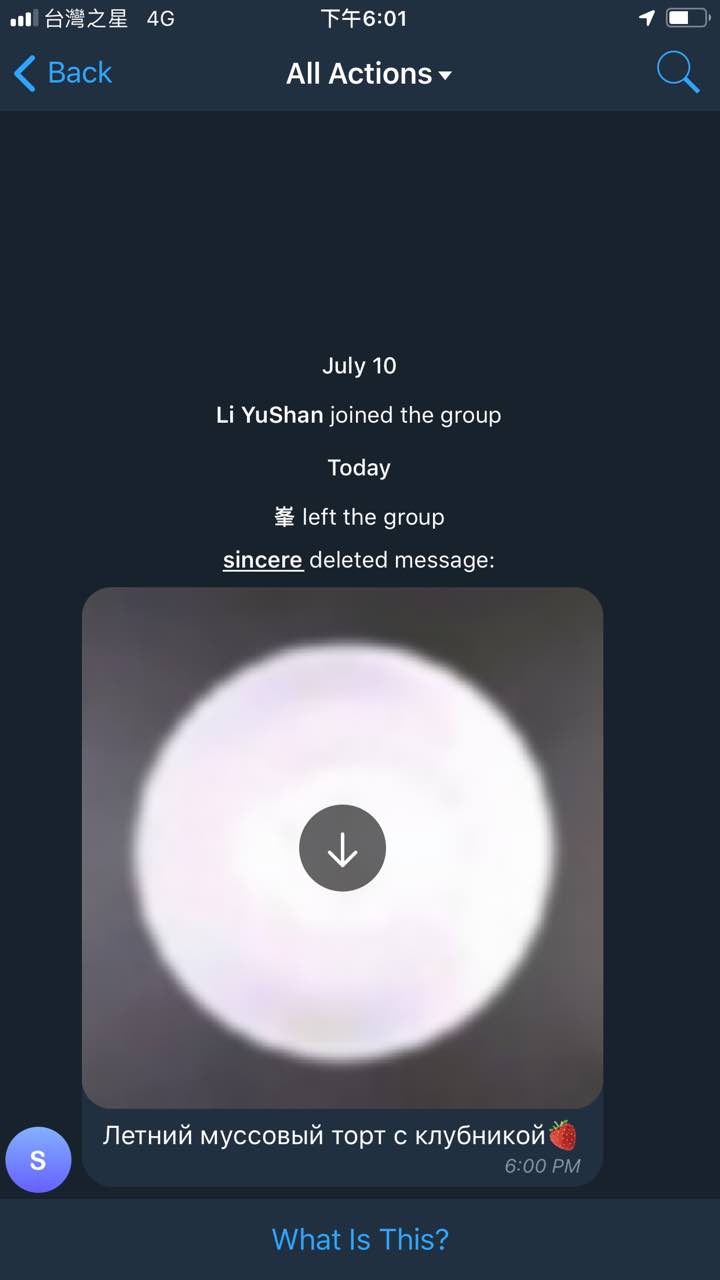Open Li YuShan's profile
Image resolution: width=720 pixels, height=1280 pixels.
point(269,415)
